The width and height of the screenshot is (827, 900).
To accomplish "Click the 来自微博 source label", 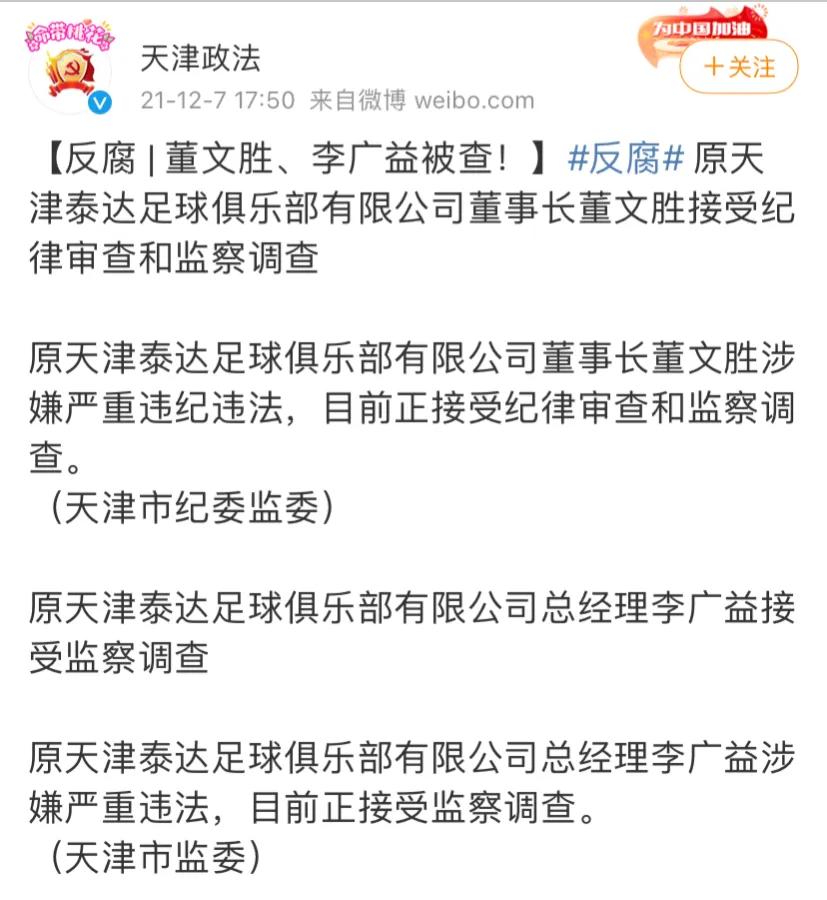I will pyautogui.click(x=360, y=95).
